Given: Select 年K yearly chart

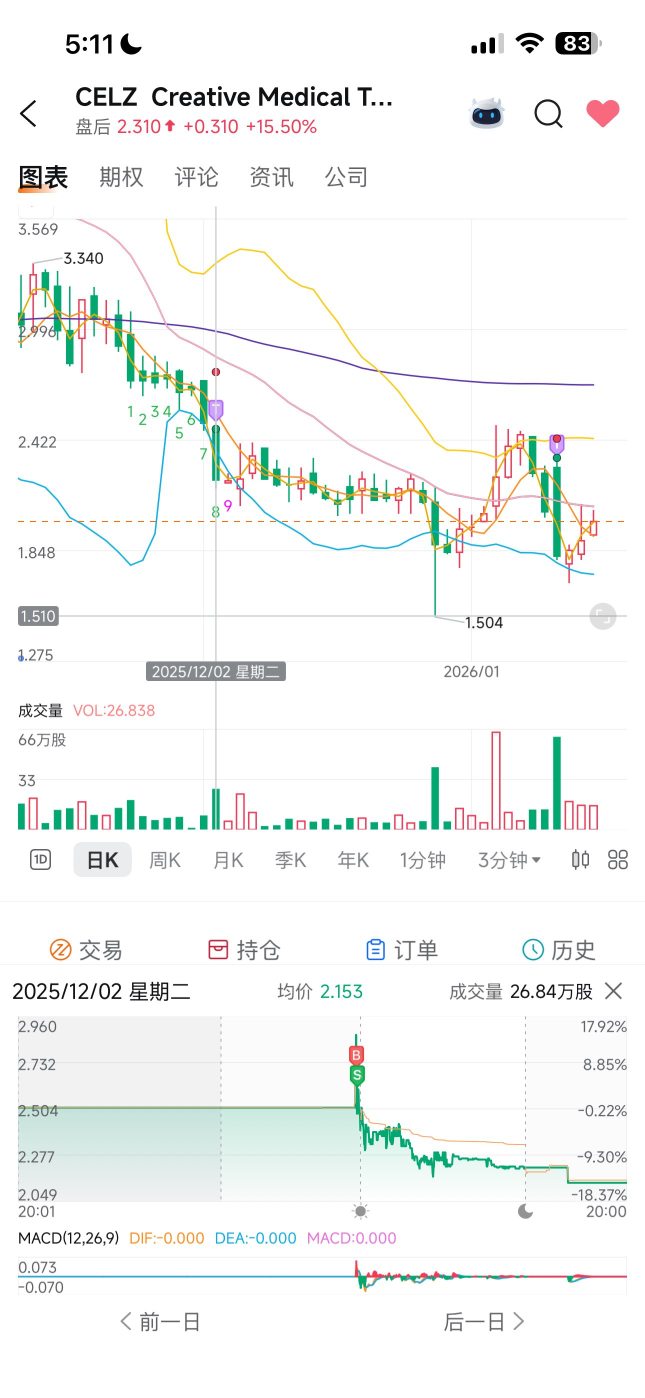Looking at the screenshot, I should 353,860.
